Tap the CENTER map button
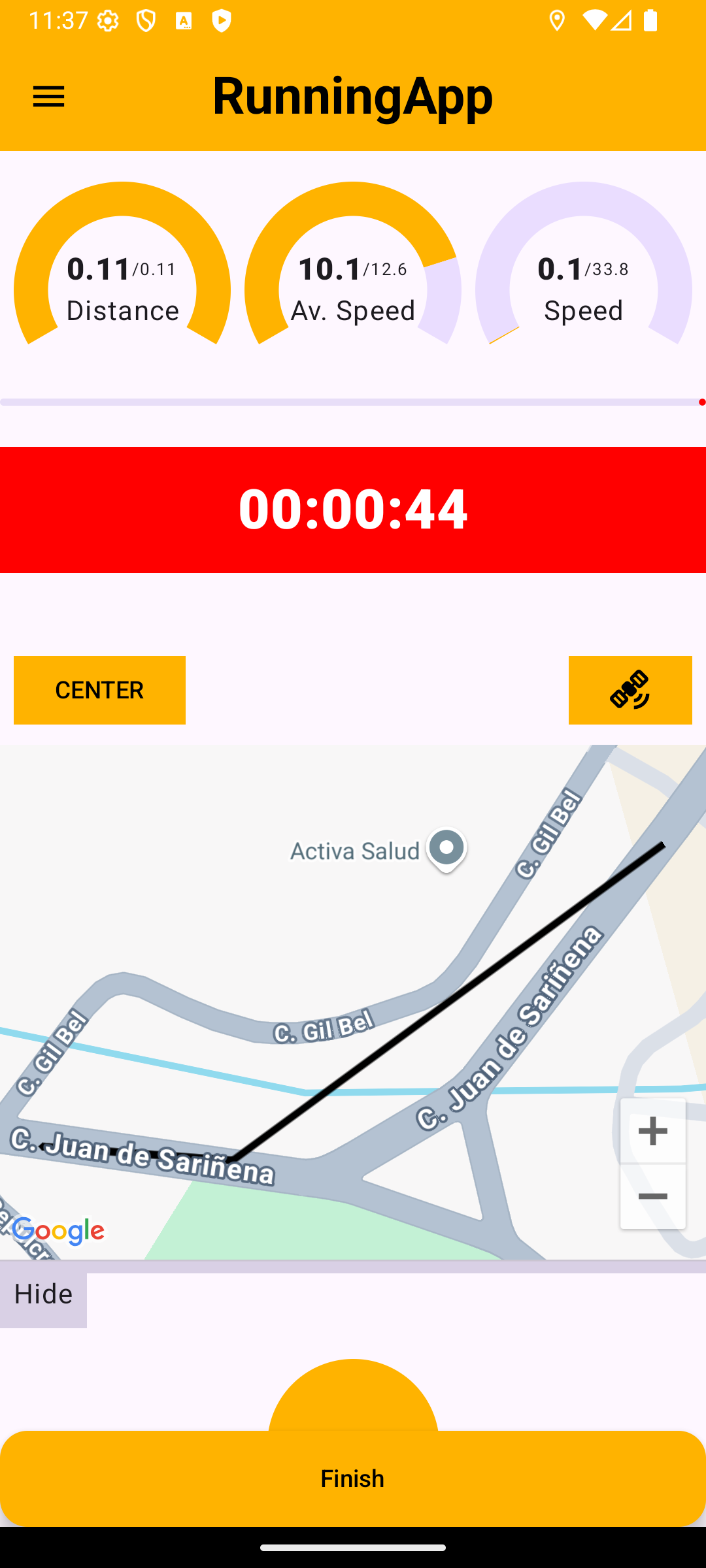Image resolution: width=706 pixels, height=1568 pixels. [99, 690]
